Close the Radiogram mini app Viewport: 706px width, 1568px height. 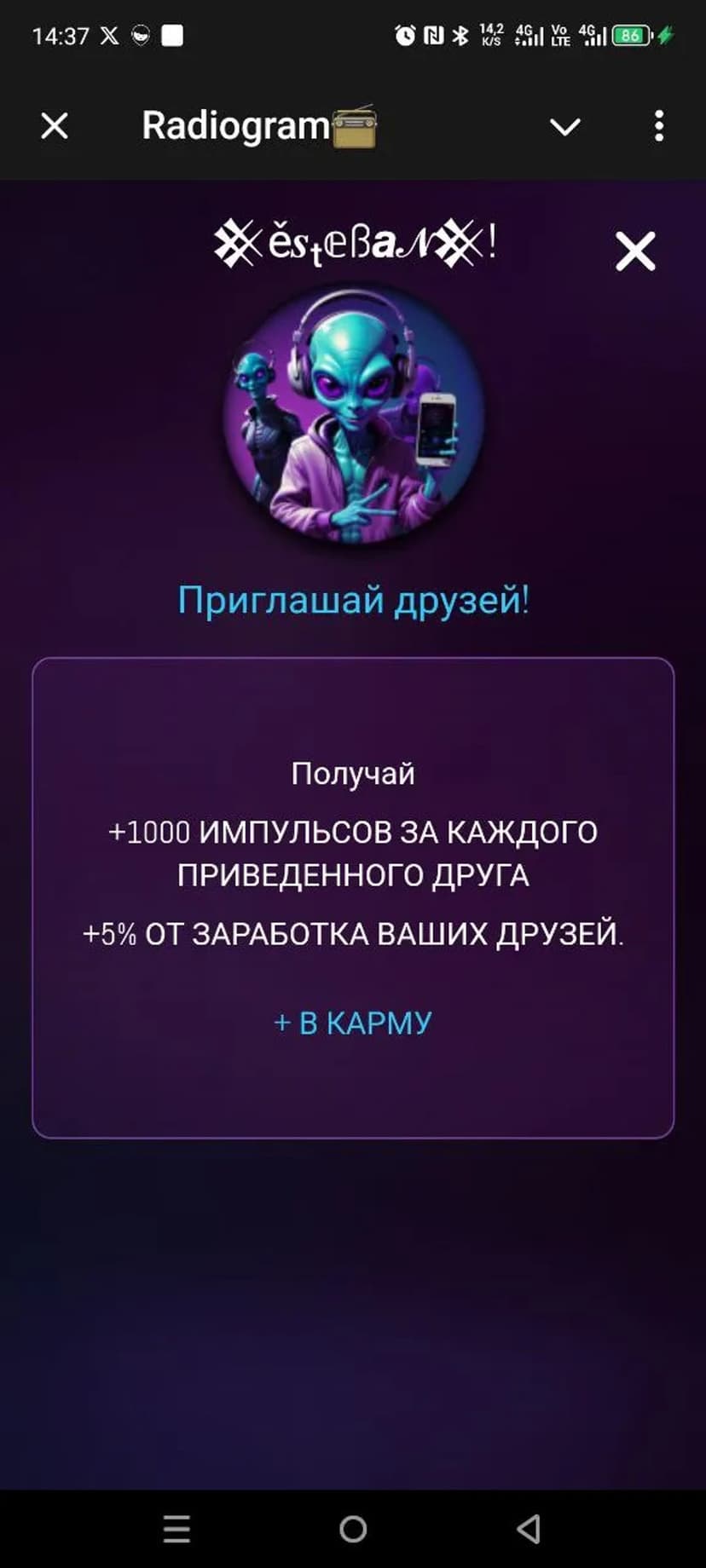55,126
